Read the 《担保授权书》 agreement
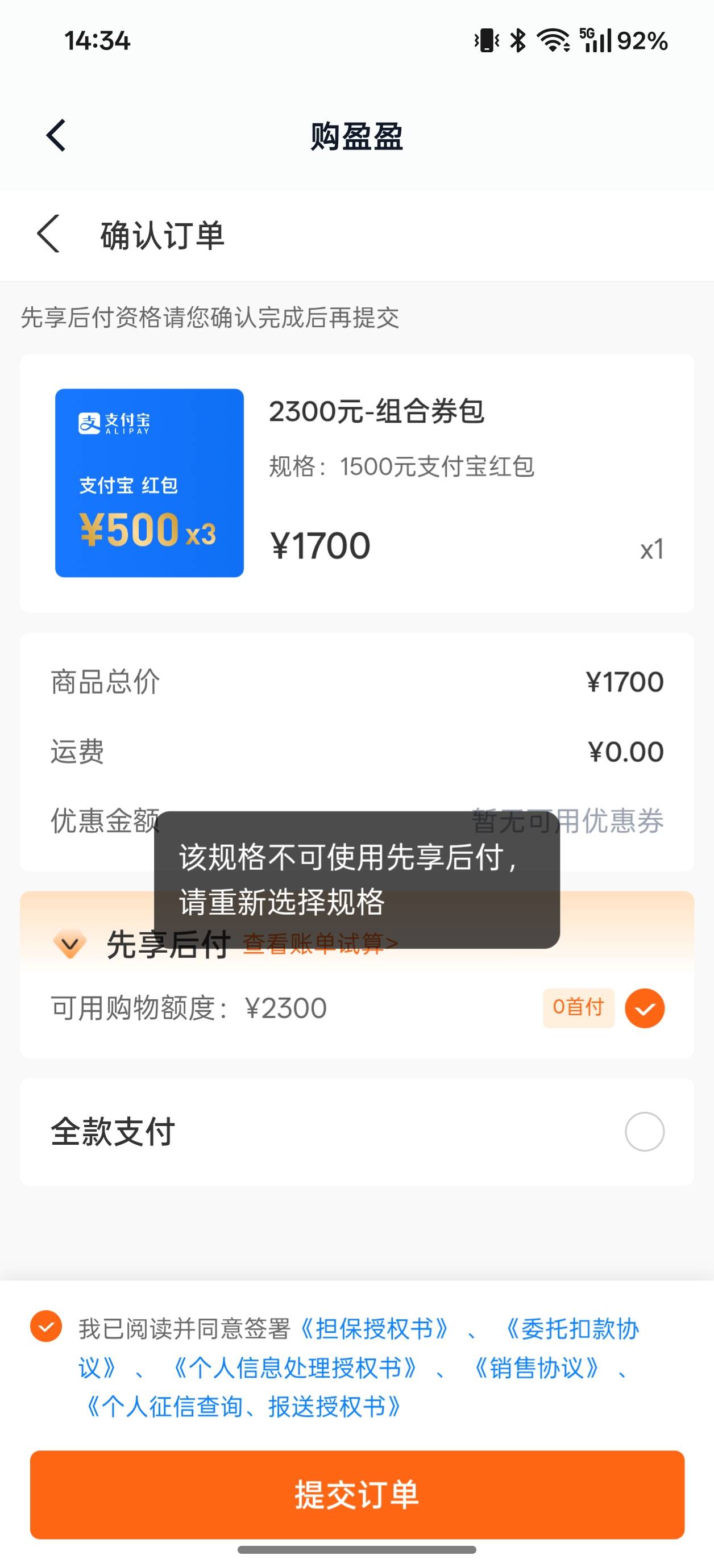The width and height of the screenshot is (714, 1568). (x=375, y=1329)
